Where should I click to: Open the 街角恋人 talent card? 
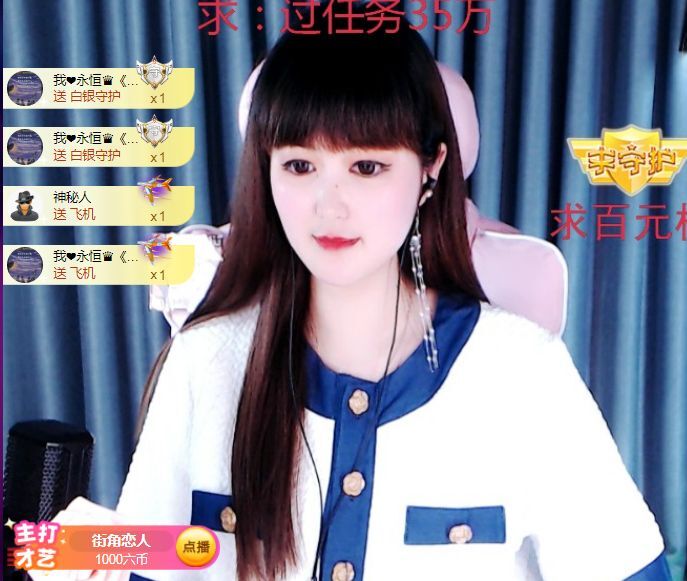pos(120,548)
